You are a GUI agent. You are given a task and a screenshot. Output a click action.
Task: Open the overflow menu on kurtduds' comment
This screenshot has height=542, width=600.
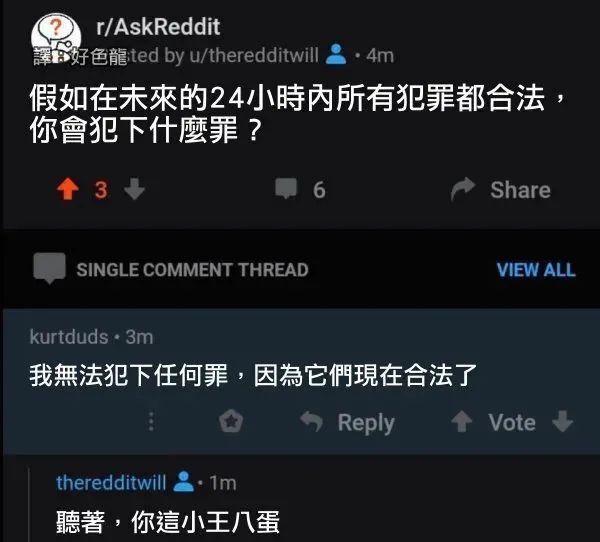click(x=151, y=422)
